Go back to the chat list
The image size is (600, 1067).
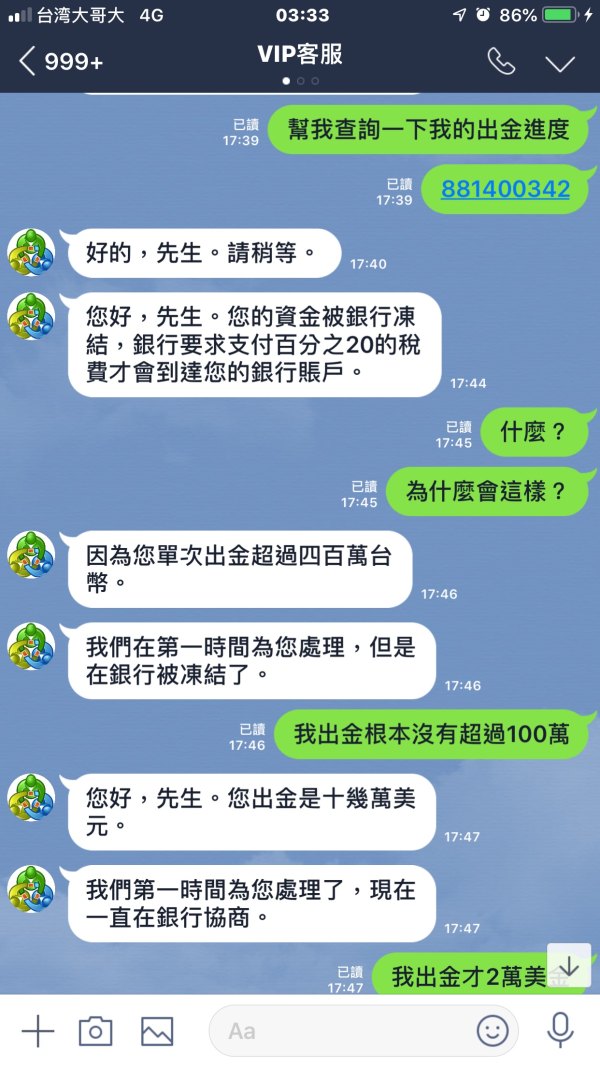(60, 62)
